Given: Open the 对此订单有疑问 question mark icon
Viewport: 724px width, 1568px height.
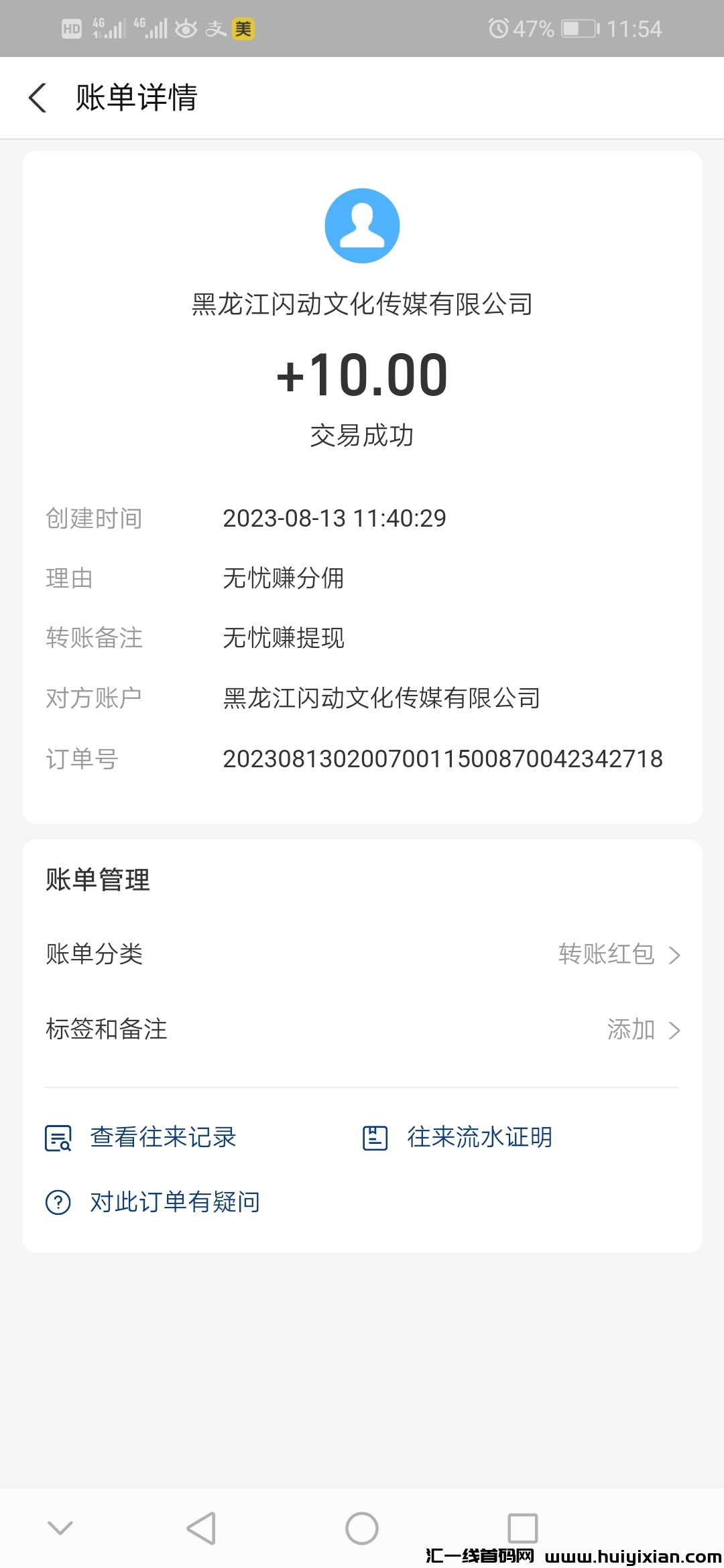Looking at the screenshot, I should pos(59,1201).
